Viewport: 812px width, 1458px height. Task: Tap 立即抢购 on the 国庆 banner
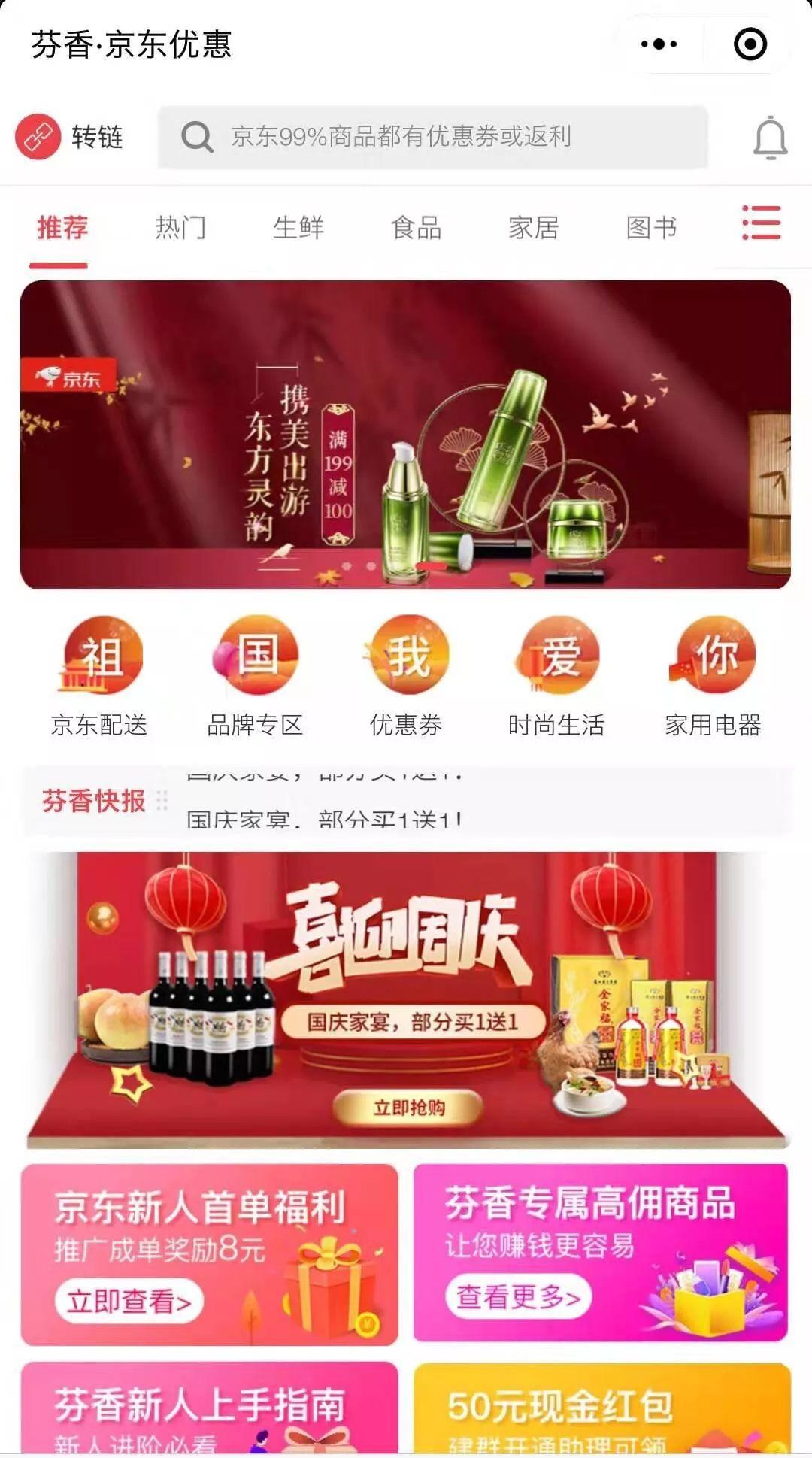click(x=408, y=1107)
